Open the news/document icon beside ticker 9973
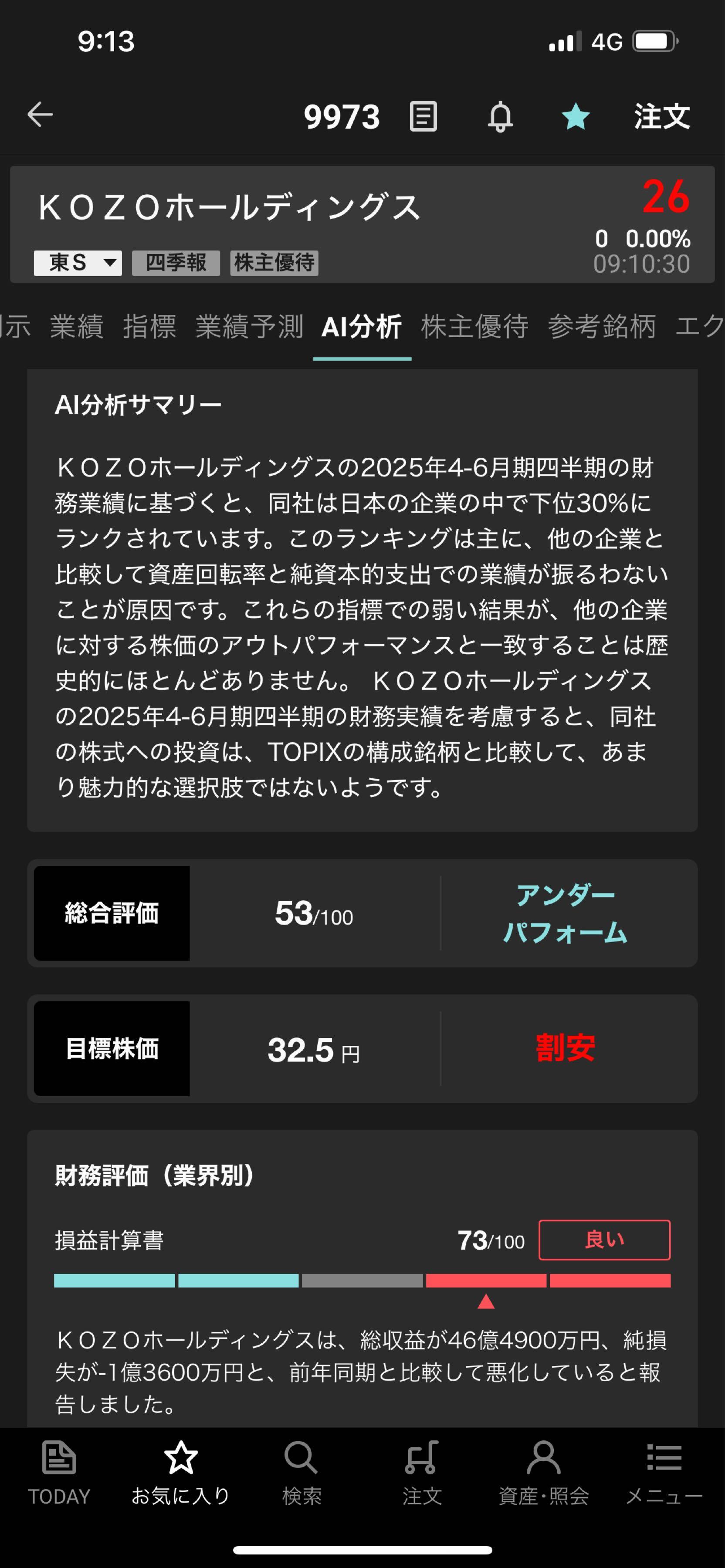725x1568 pixels. pos(423,116)
